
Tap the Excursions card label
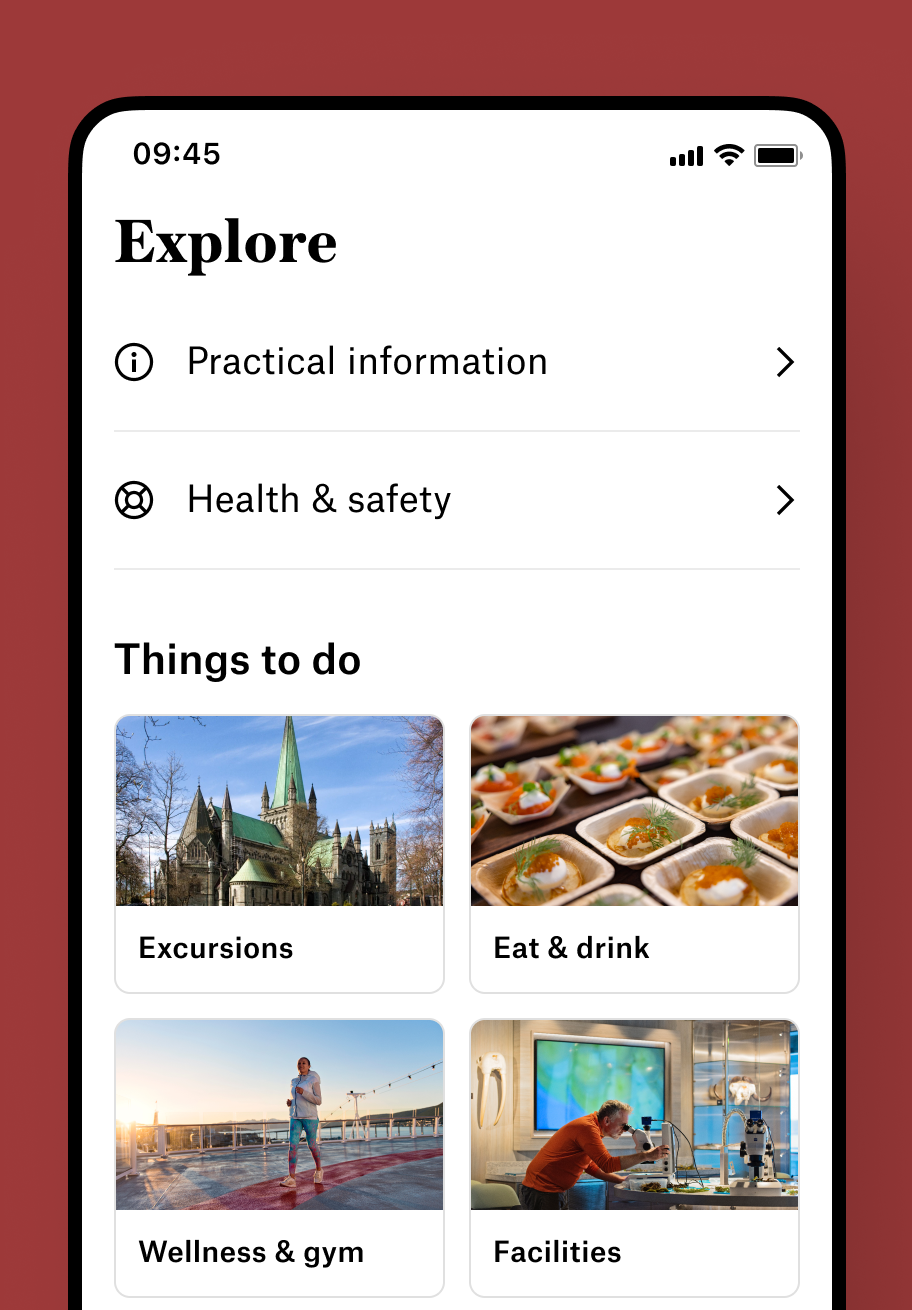click(x=215, y=948)
